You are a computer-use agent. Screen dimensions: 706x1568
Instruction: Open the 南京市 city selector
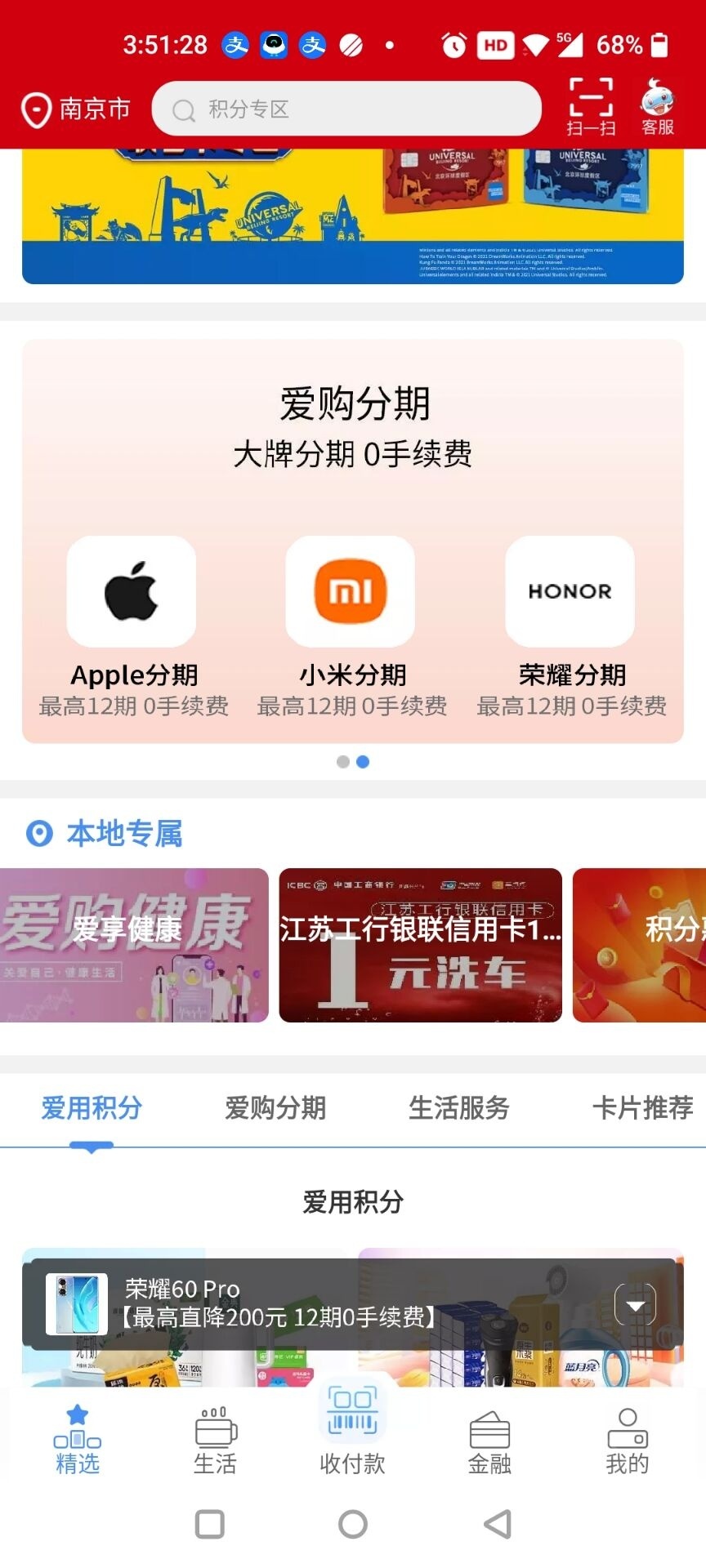tap(76, 109)
